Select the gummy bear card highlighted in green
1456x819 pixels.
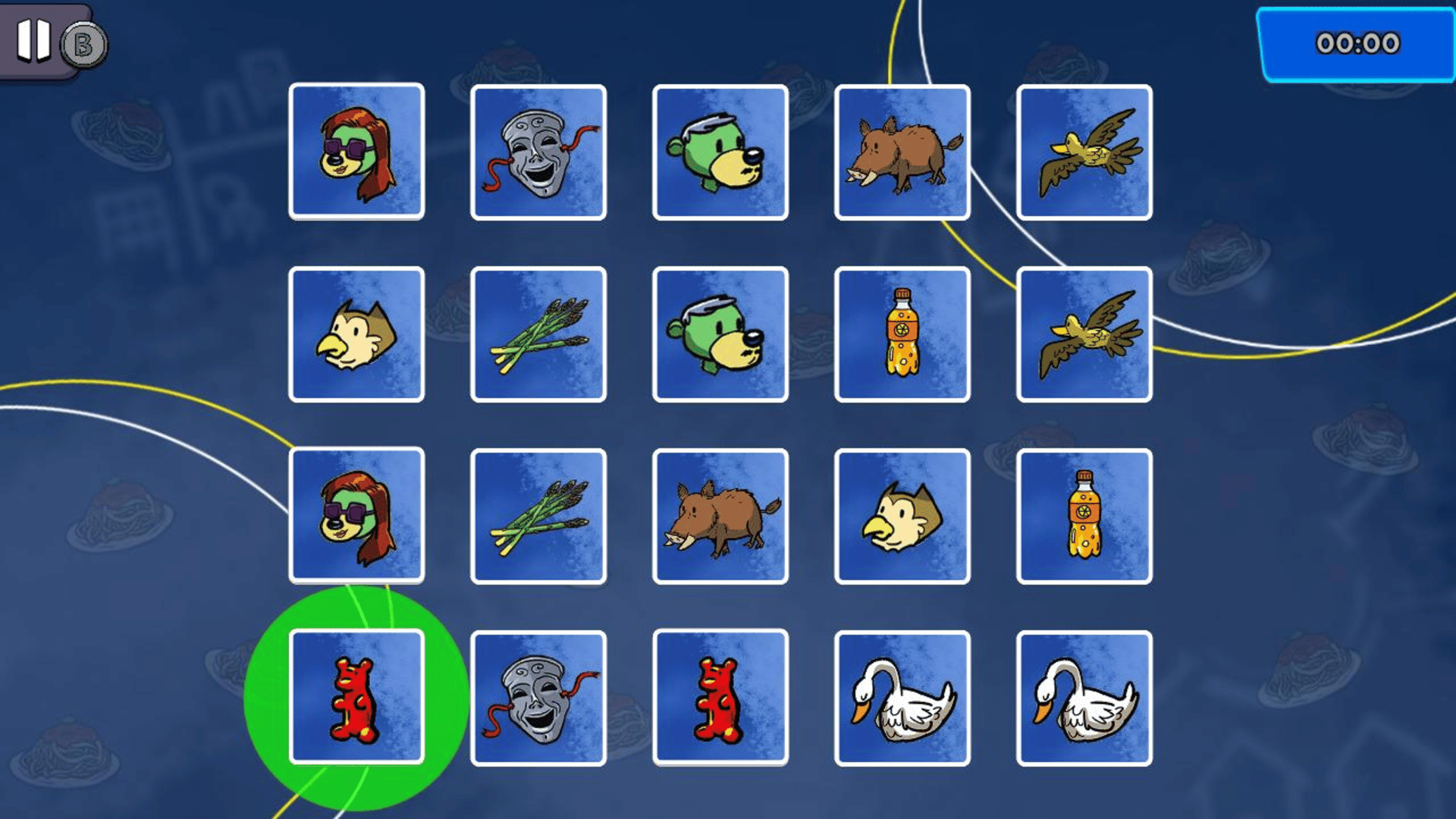[356, 697]
